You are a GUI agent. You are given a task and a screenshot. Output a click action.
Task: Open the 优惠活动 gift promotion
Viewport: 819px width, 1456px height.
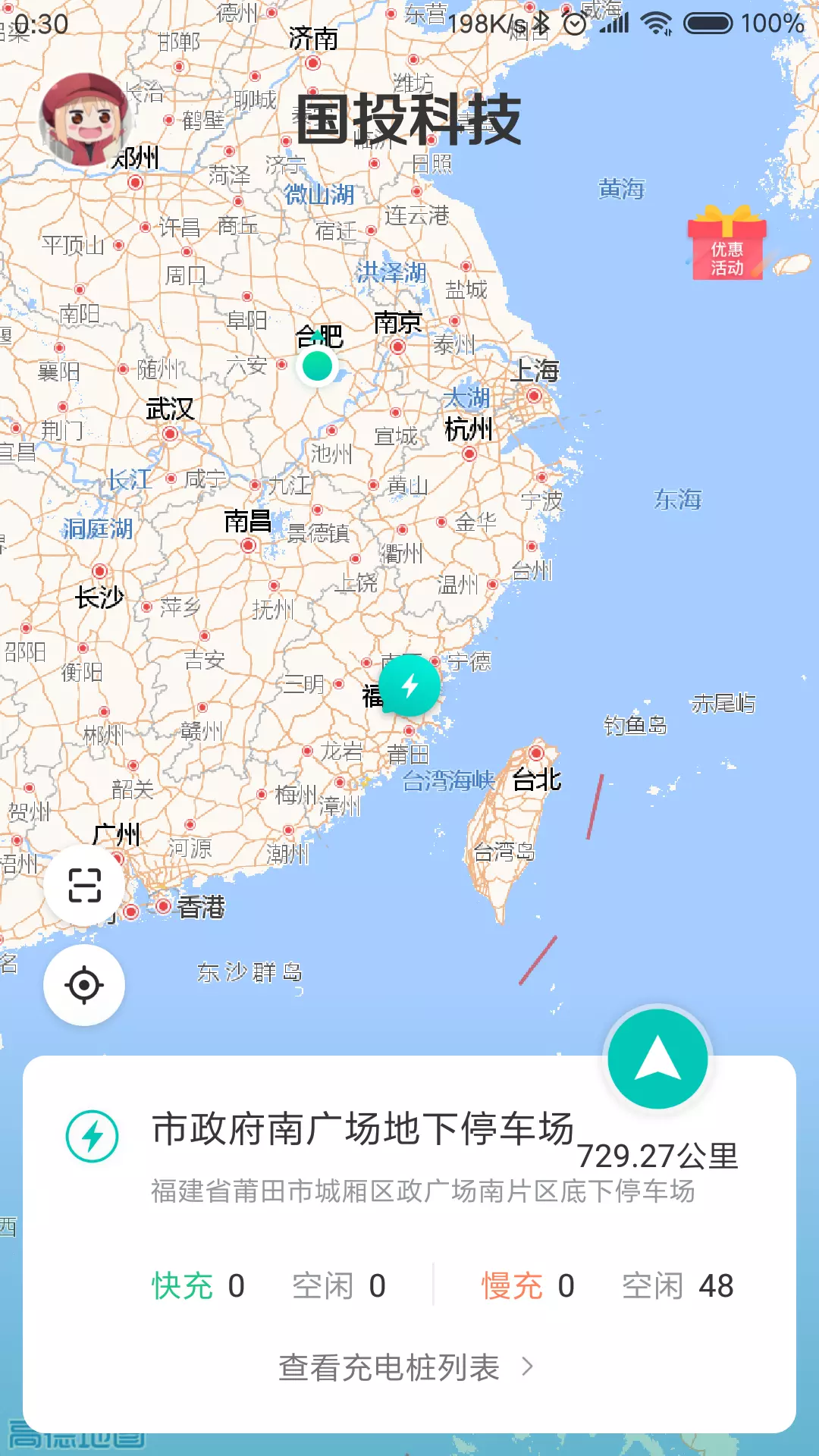726,244
